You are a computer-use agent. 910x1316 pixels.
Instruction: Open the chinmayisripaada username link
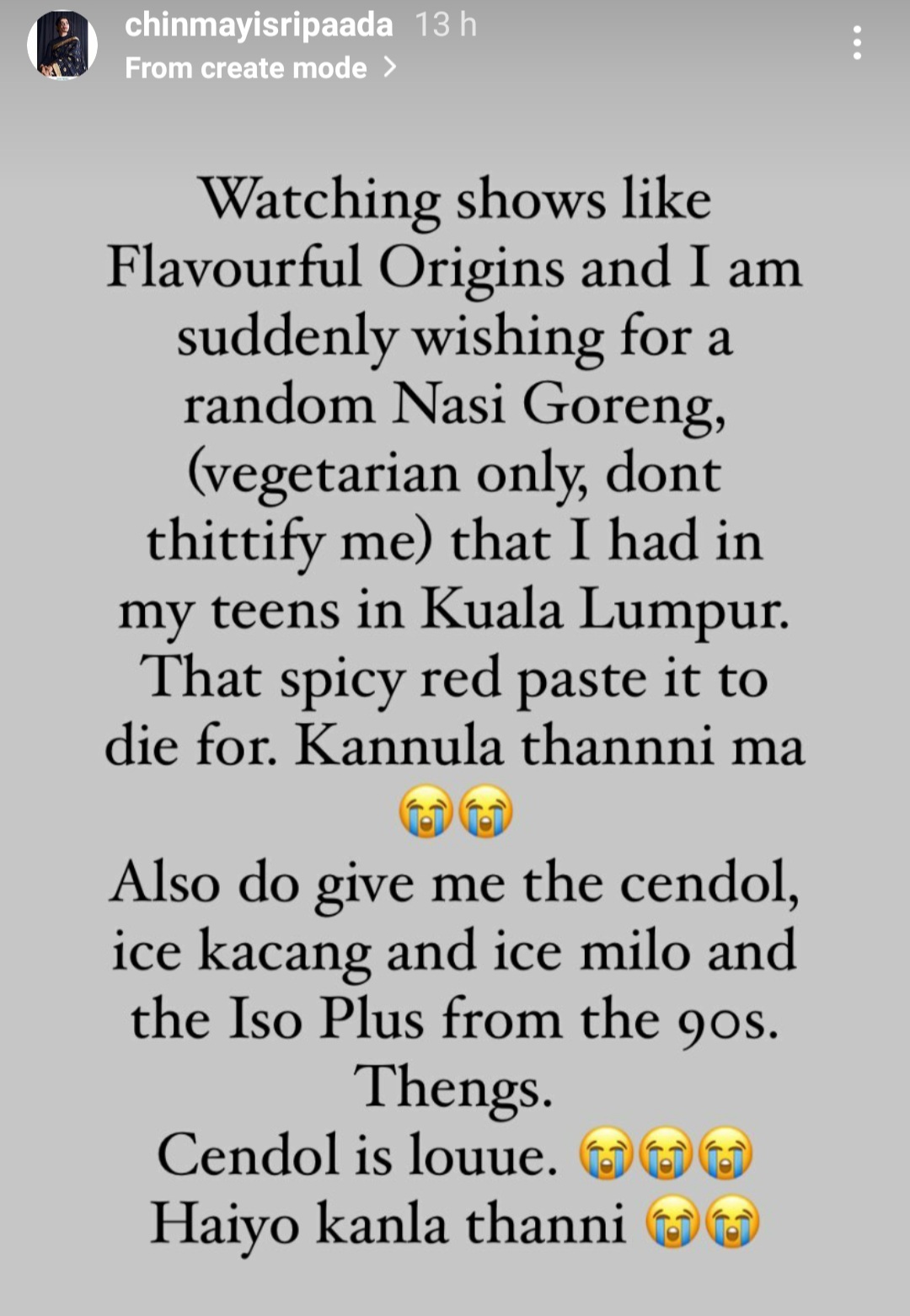pos(259,25)
